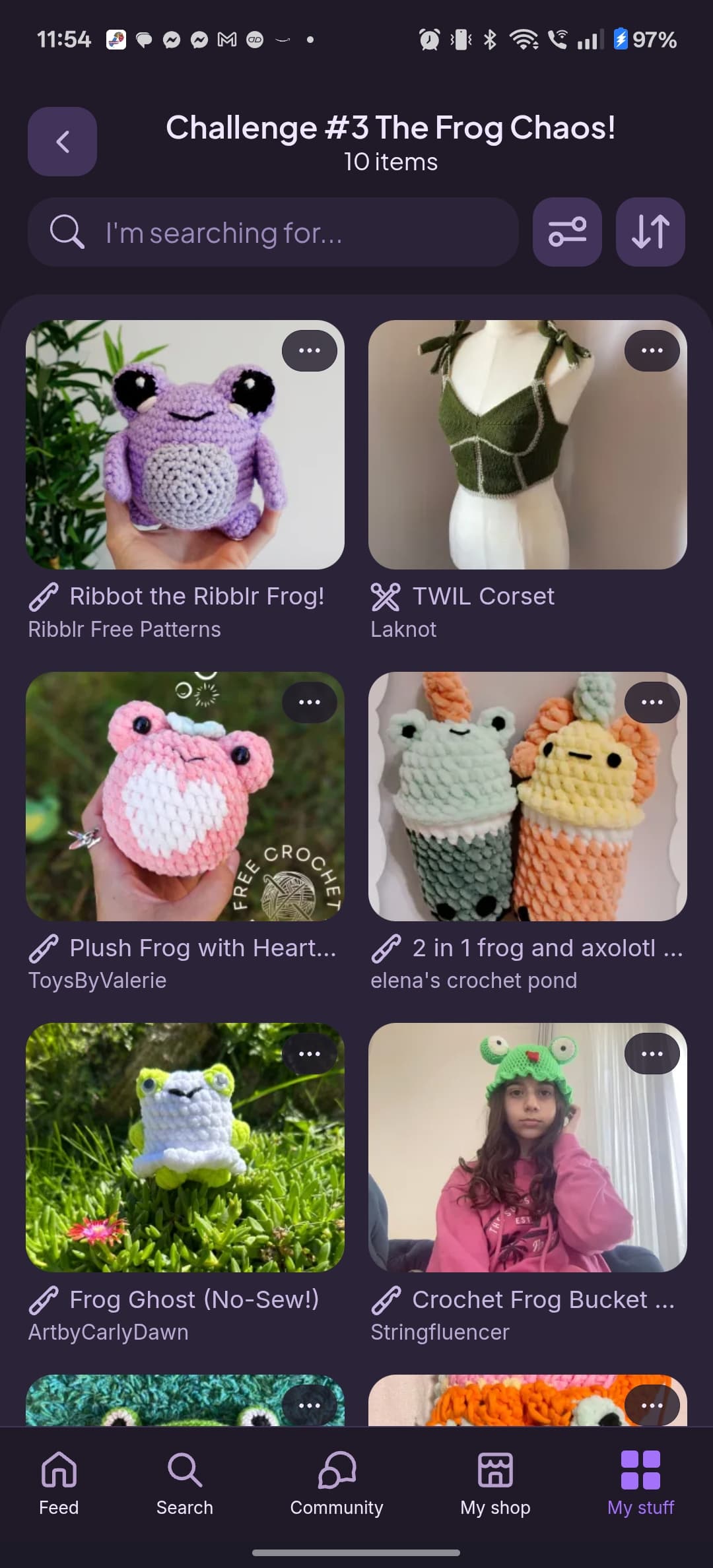Open Ribbot the Ribblr Frog pattern
The image size is (713, 1568).
(185, 445)
